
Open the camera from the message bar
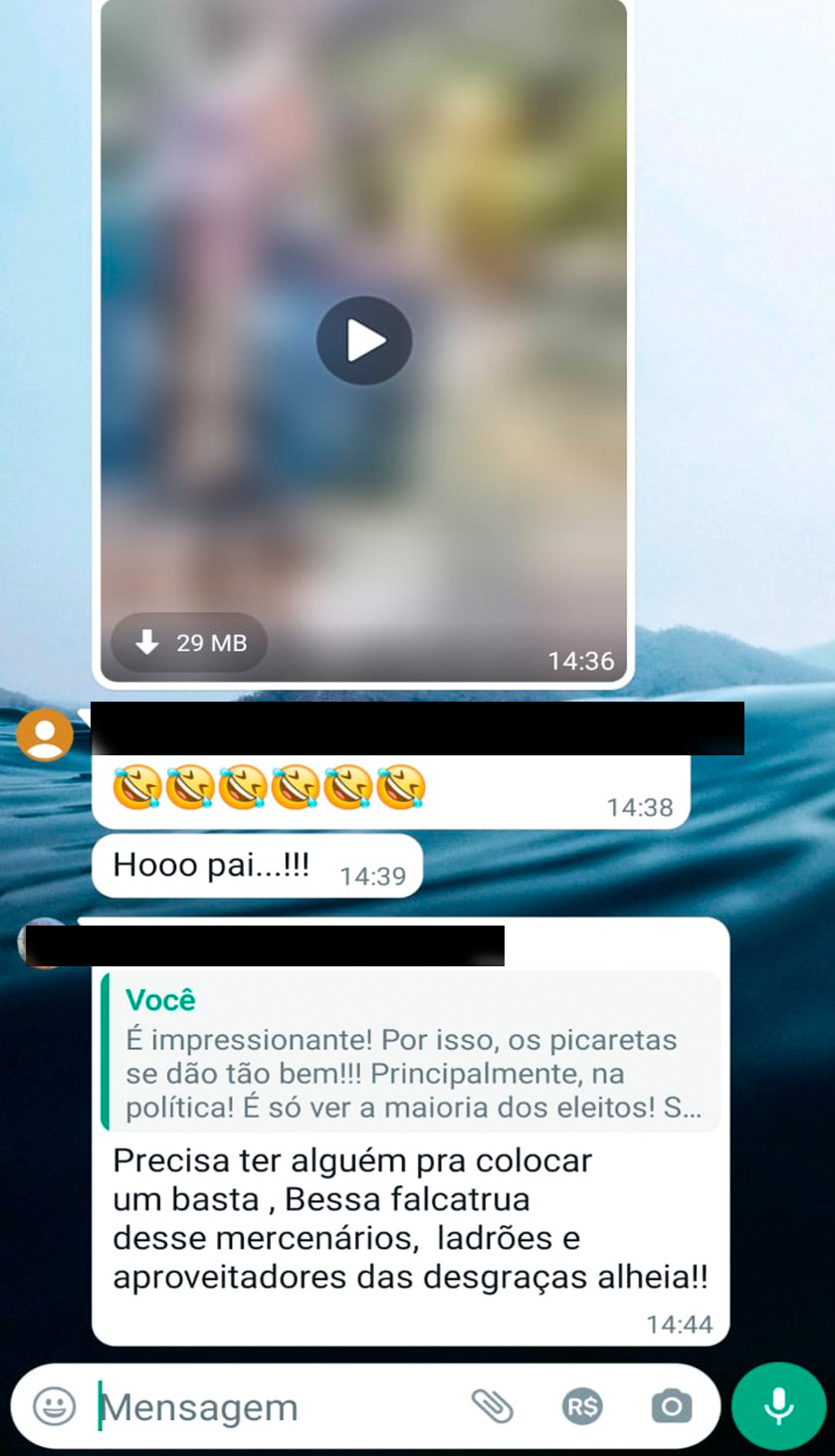pos(672,1406)
